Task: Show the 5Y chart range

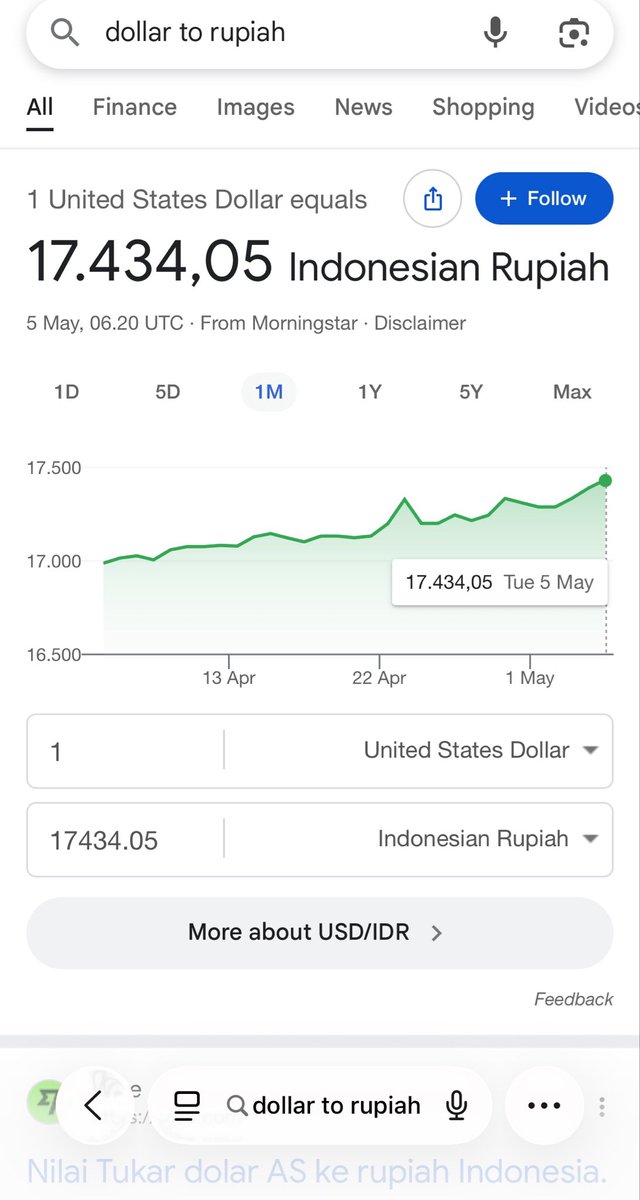Action: click(471, 392)
